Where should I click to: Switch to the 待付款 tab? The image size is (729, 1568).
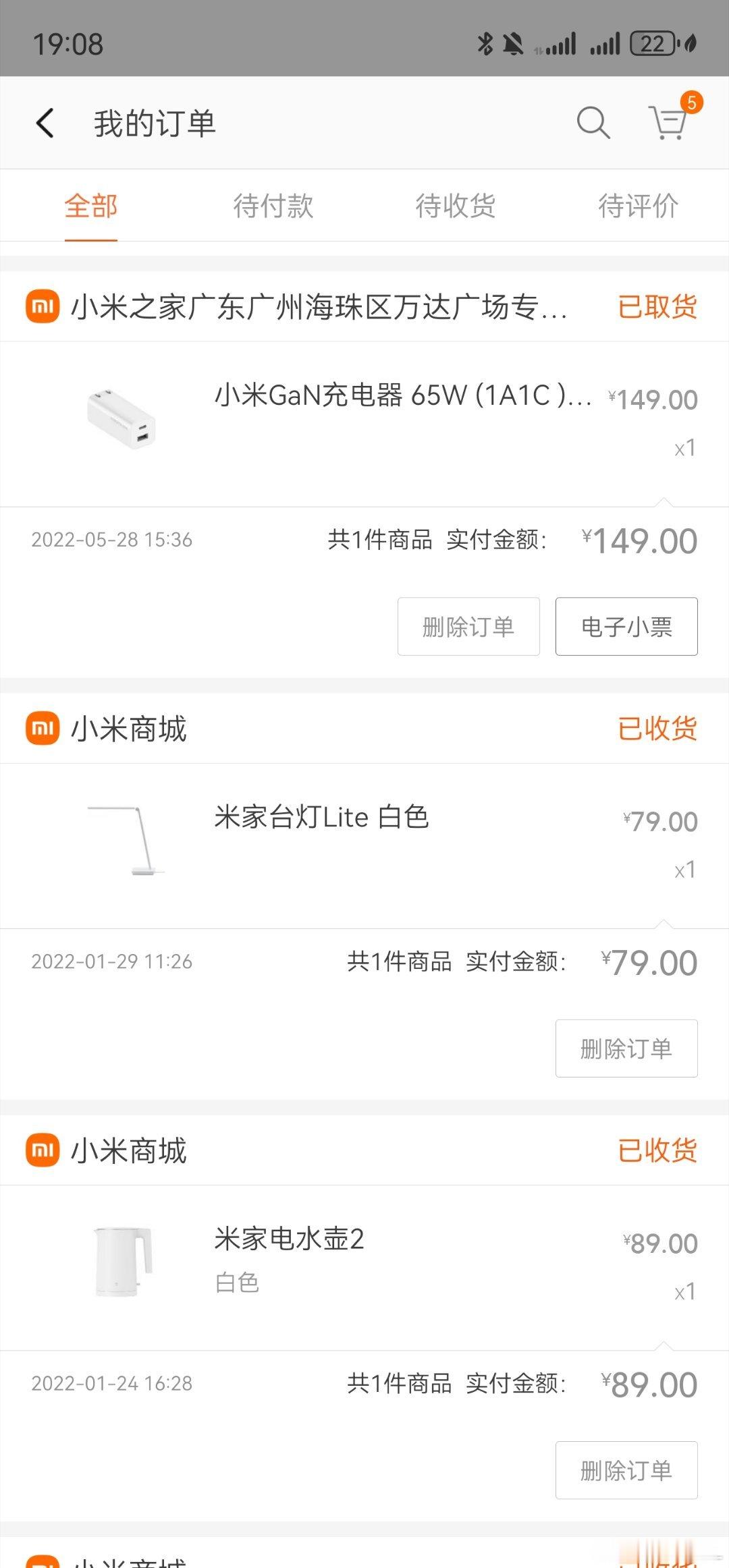[x=273, y=205]
